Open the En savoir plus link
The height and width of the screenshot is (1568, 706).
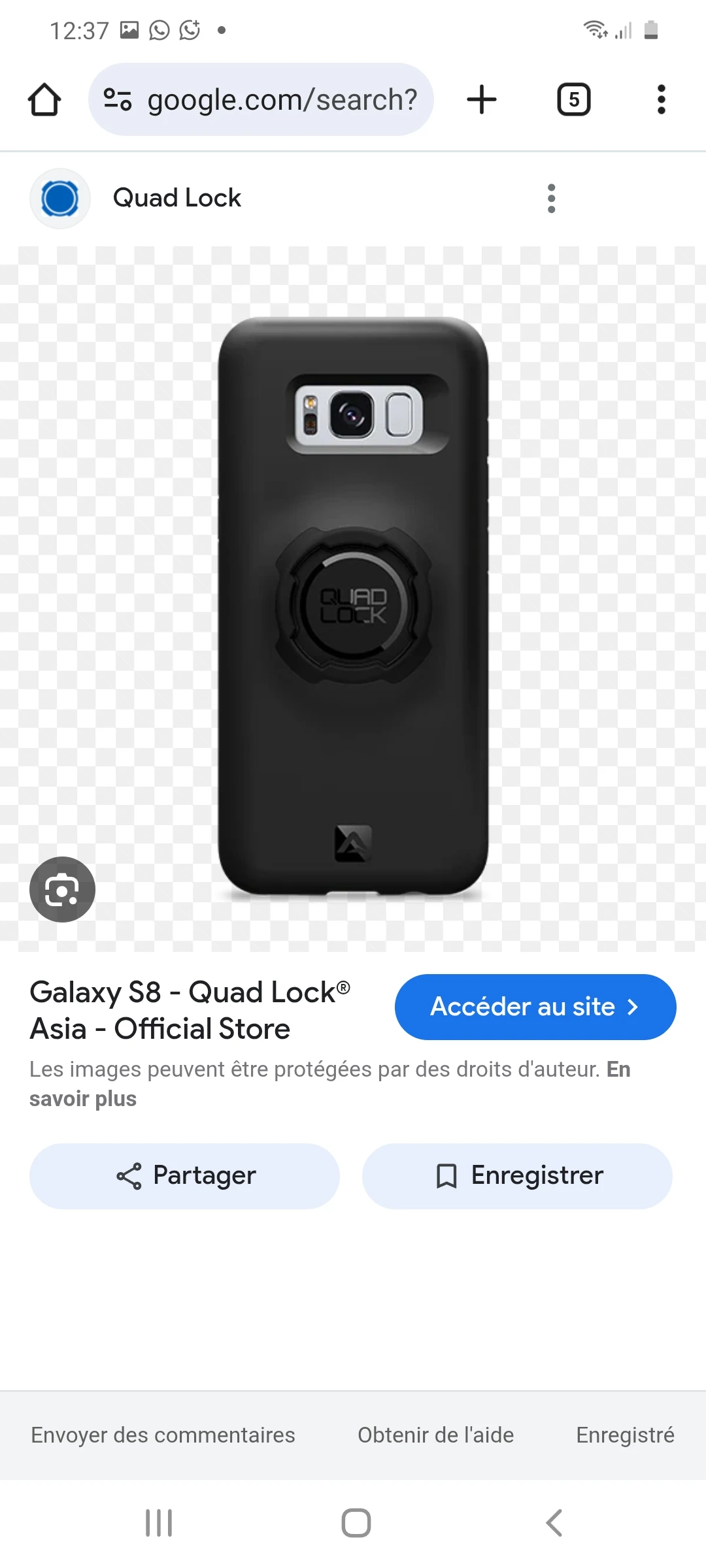(x=83, y=1099)
